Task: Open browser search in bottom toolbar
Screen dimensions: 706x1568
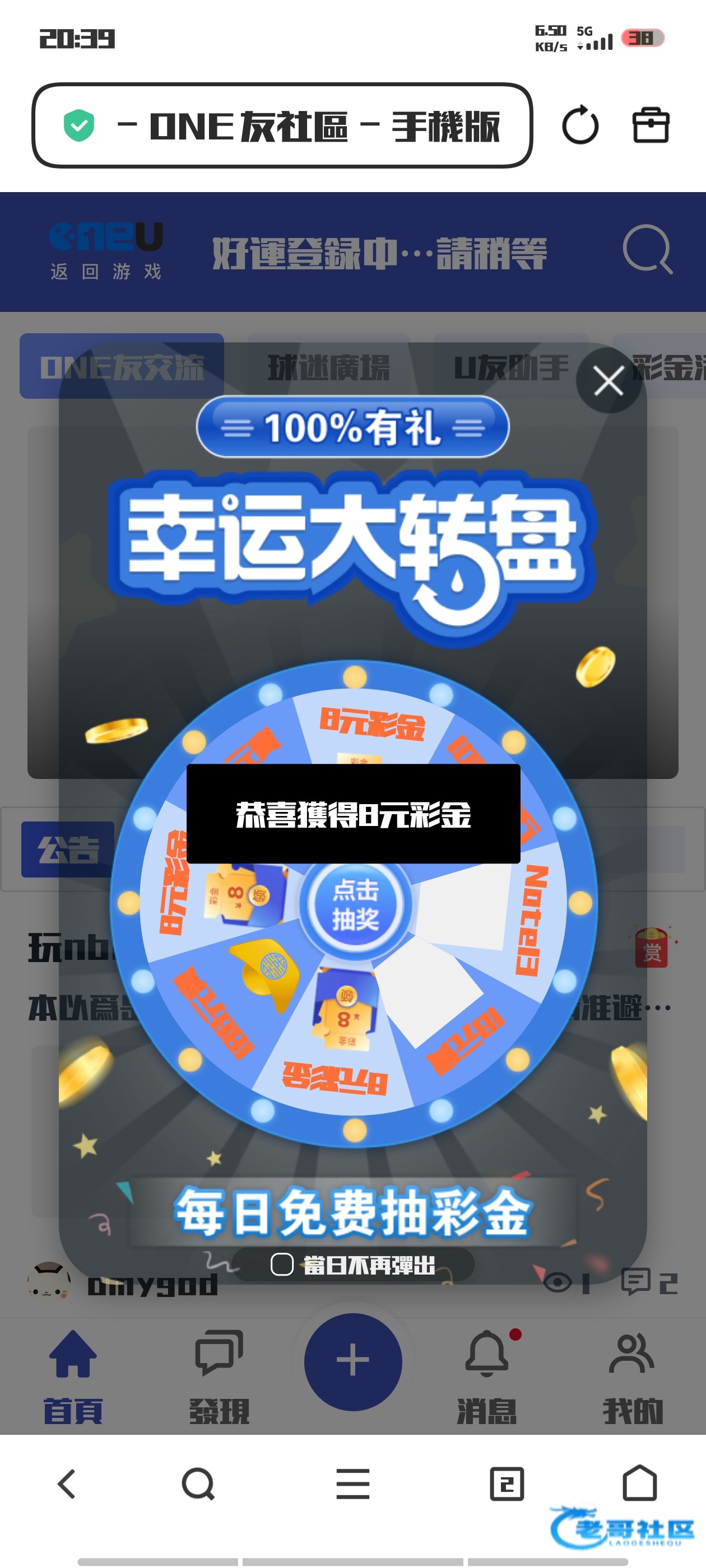Action: pos(198,1484)
